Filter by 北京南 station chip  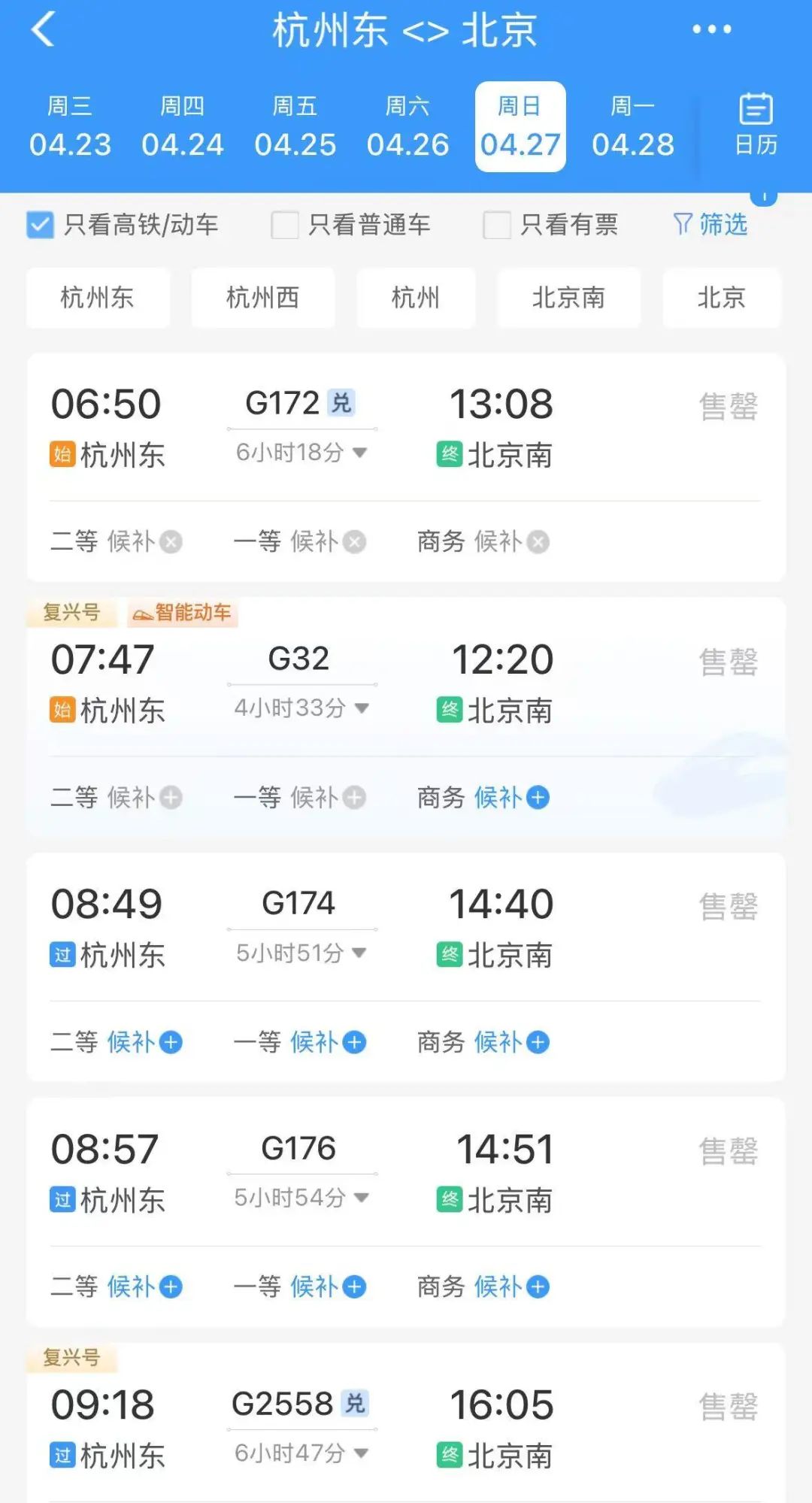coord(568,298)
